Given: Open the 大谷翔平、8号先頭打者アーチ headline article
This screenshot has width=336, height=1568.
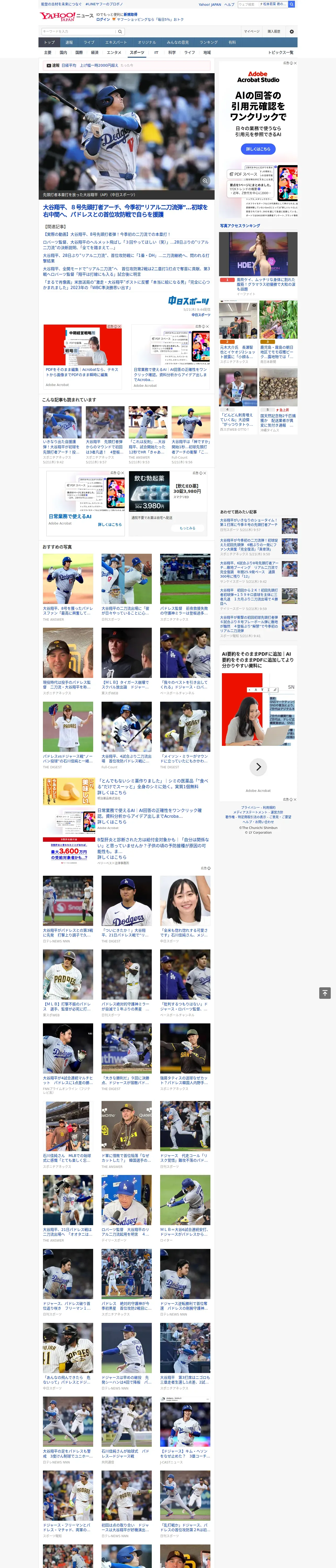Looking at the screenshot, I should (x=126, y=211).
